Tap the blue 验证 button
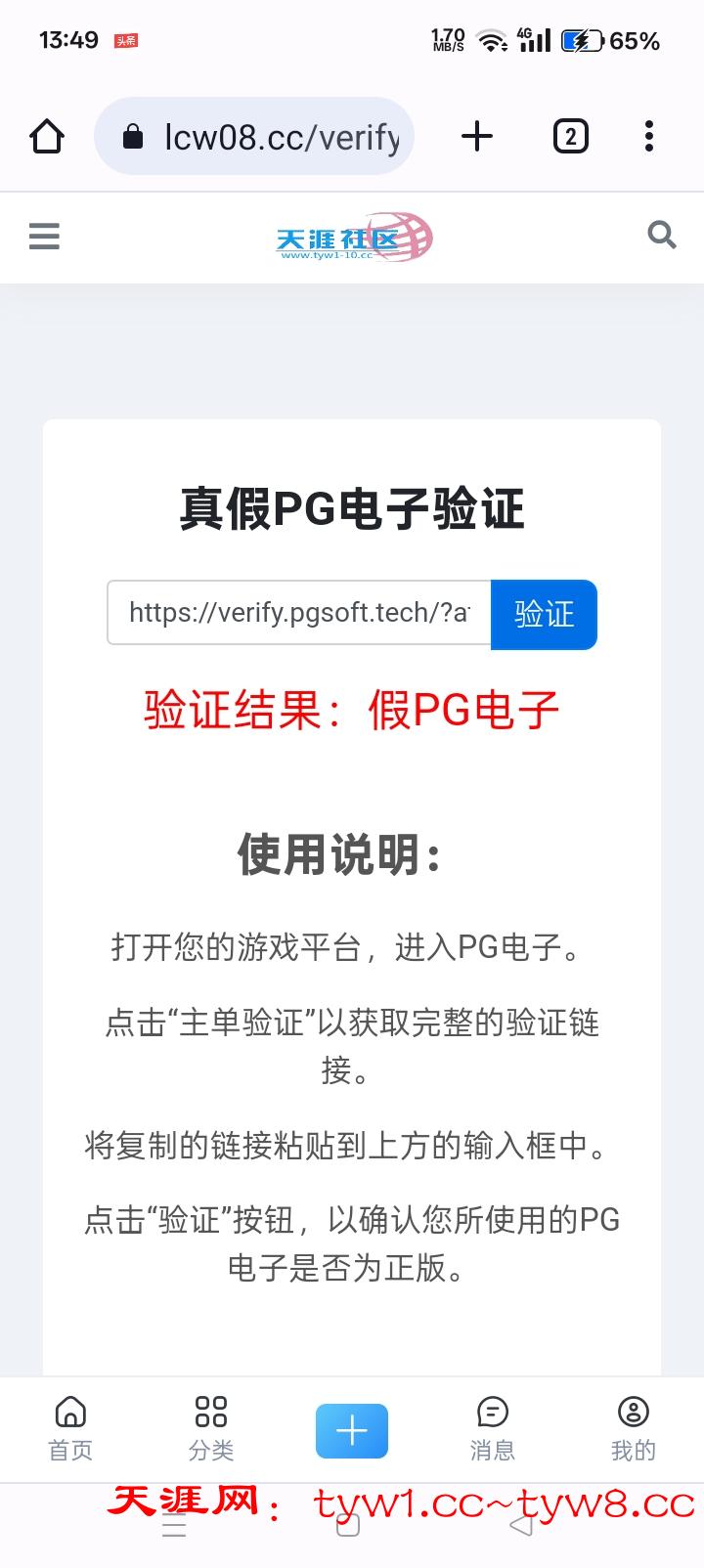 544,614
